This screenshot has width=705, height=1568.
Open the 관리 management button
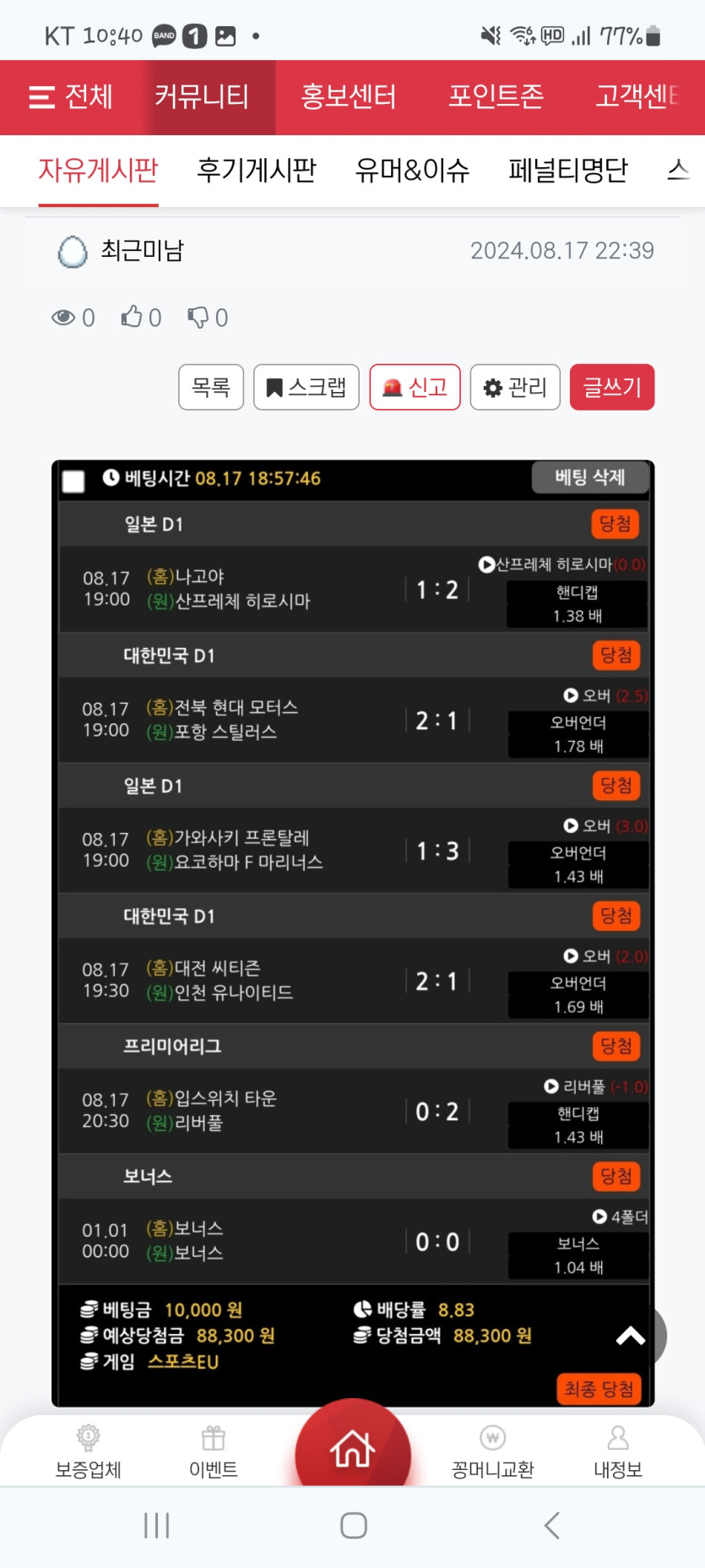pyautogui.click(x=515, y=387)
